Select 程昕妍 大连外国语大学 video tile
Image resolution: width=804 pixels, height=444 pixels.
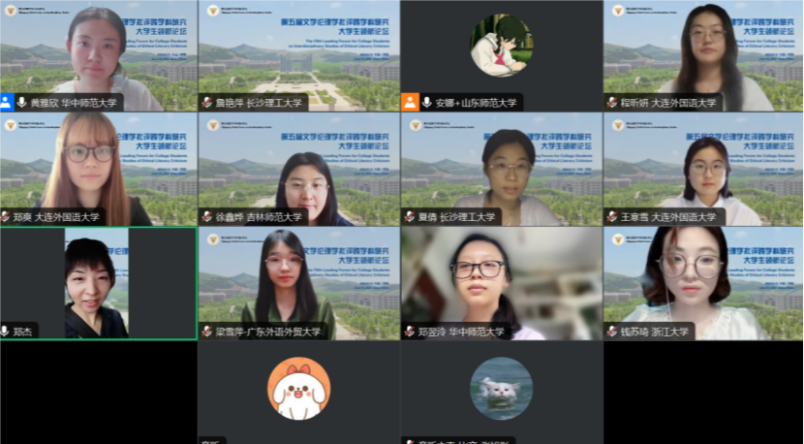(x=703, y=55)
